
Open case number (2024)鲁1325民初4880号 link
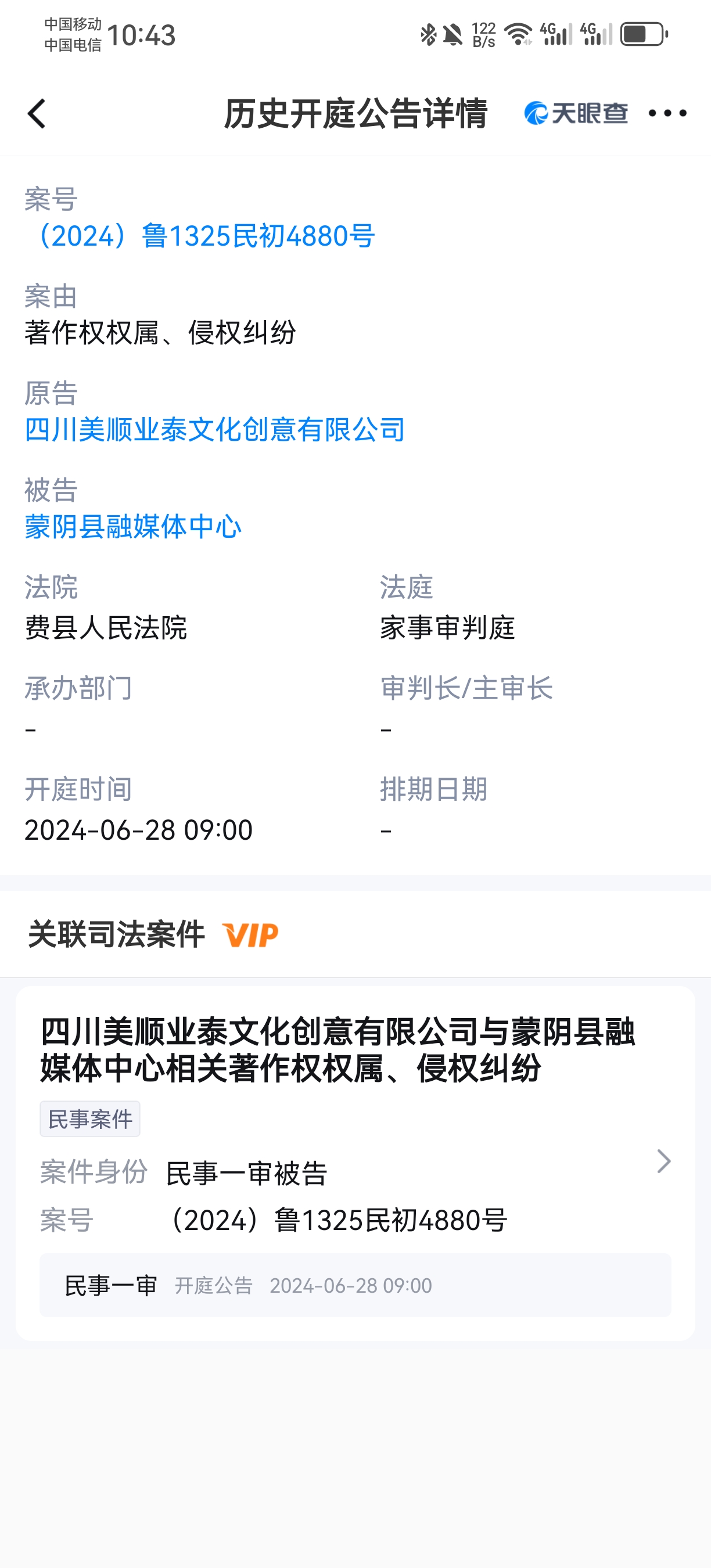pyautogui.click(x=199, y=236)
